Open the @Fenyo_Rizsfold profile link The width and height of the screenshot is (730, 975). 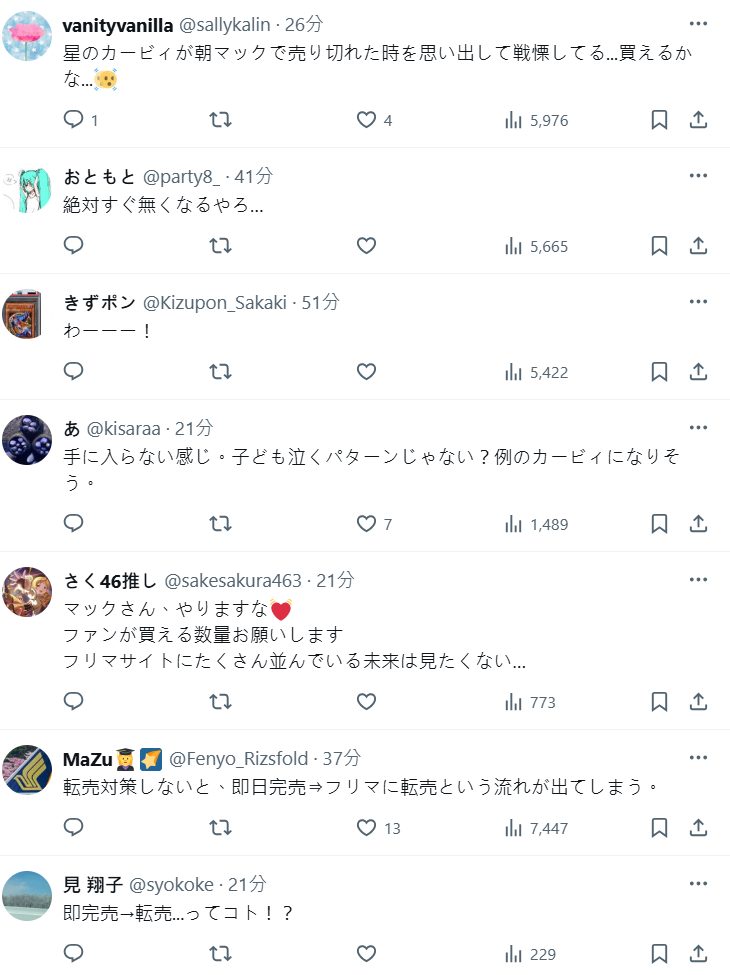238,758
